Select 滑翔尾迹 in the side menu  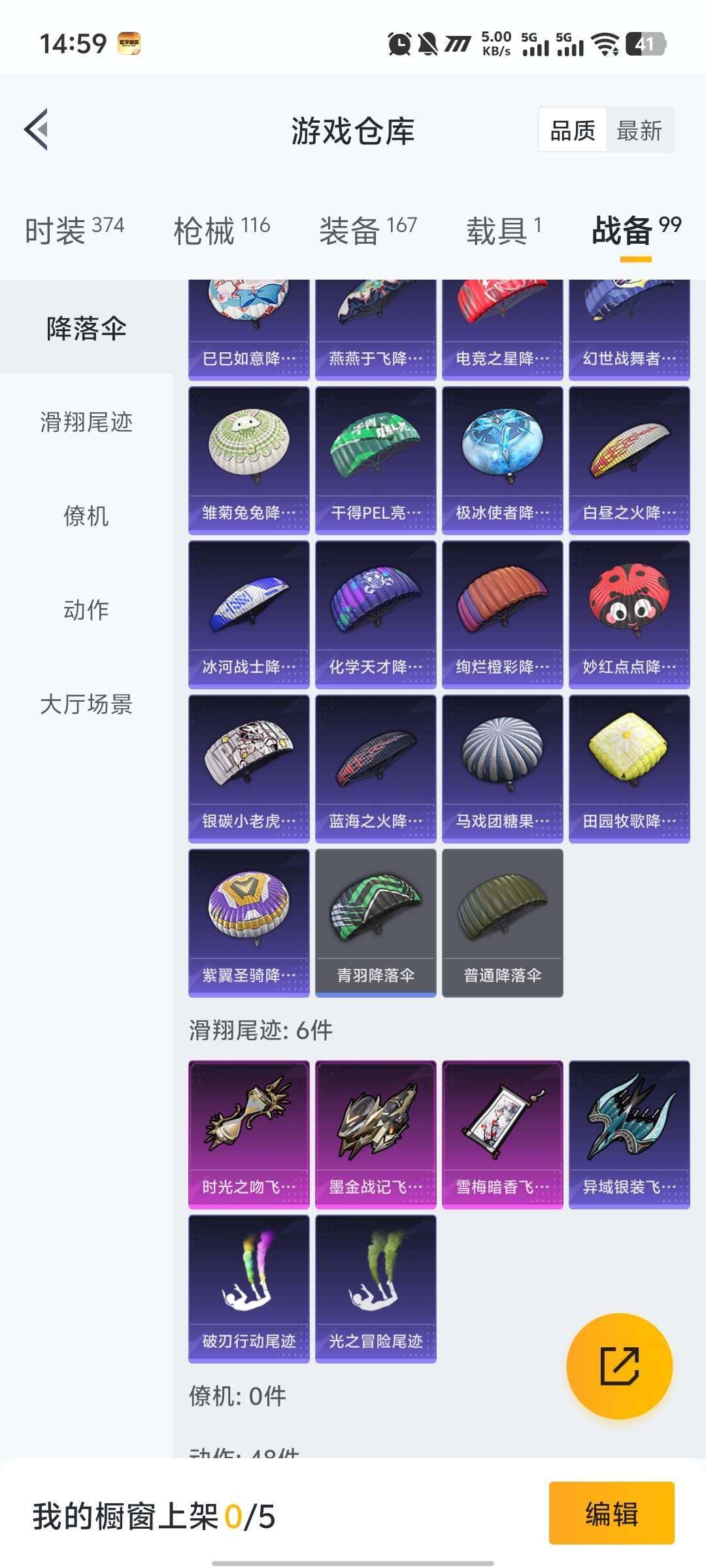pos(86,422)
